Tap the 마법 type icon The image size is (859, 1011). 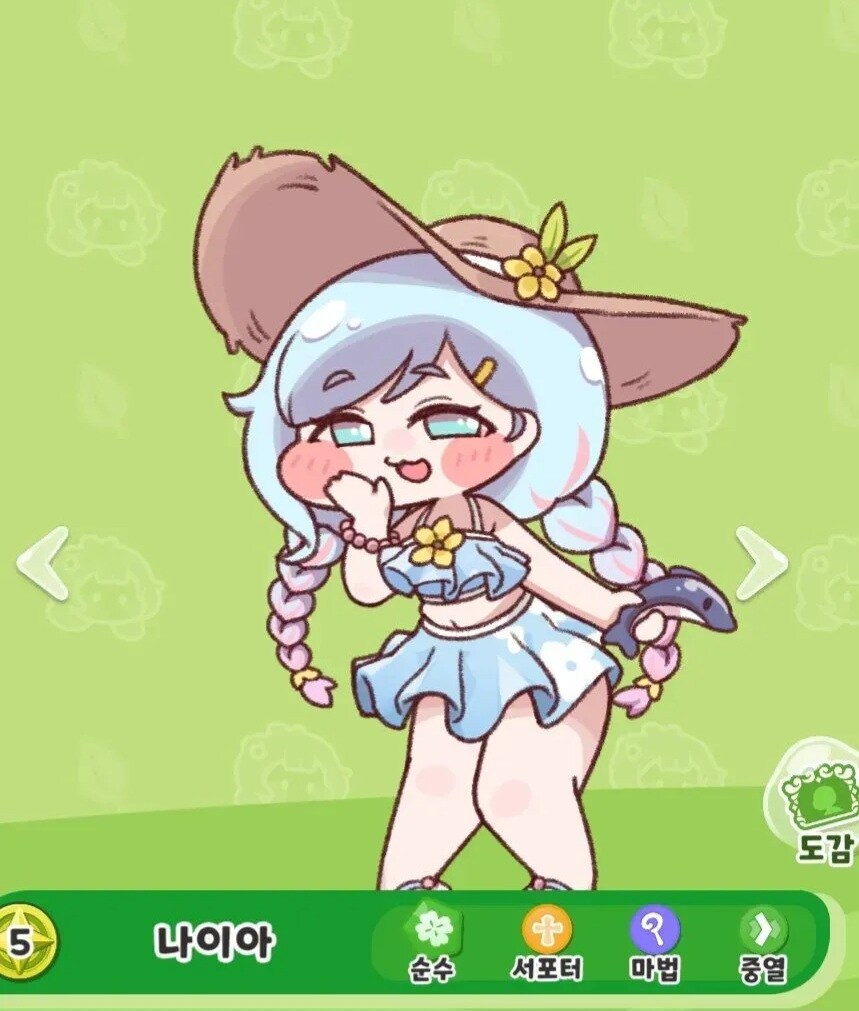[655, 931]
